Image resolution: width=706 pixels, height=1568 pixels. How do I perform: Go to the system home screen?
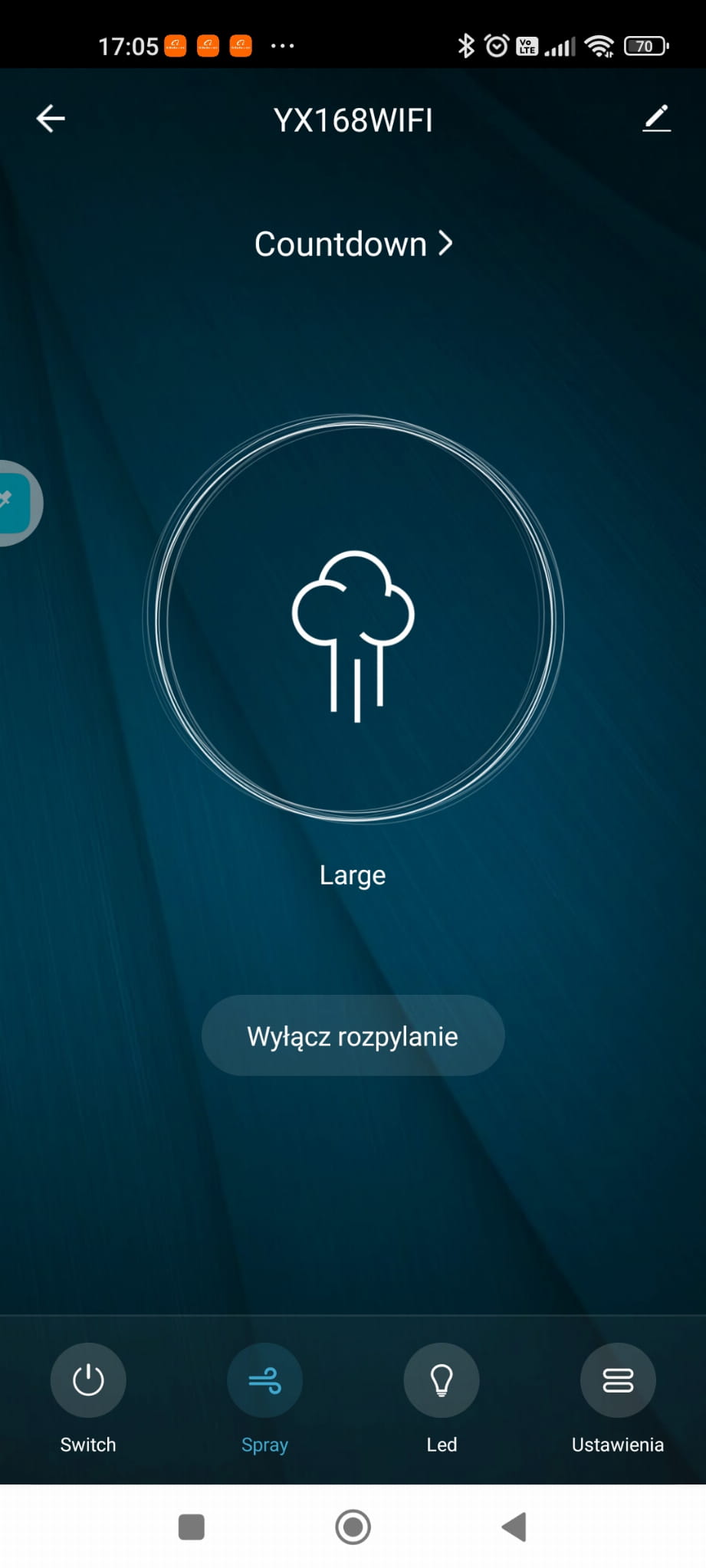(x=353, y=1527)
